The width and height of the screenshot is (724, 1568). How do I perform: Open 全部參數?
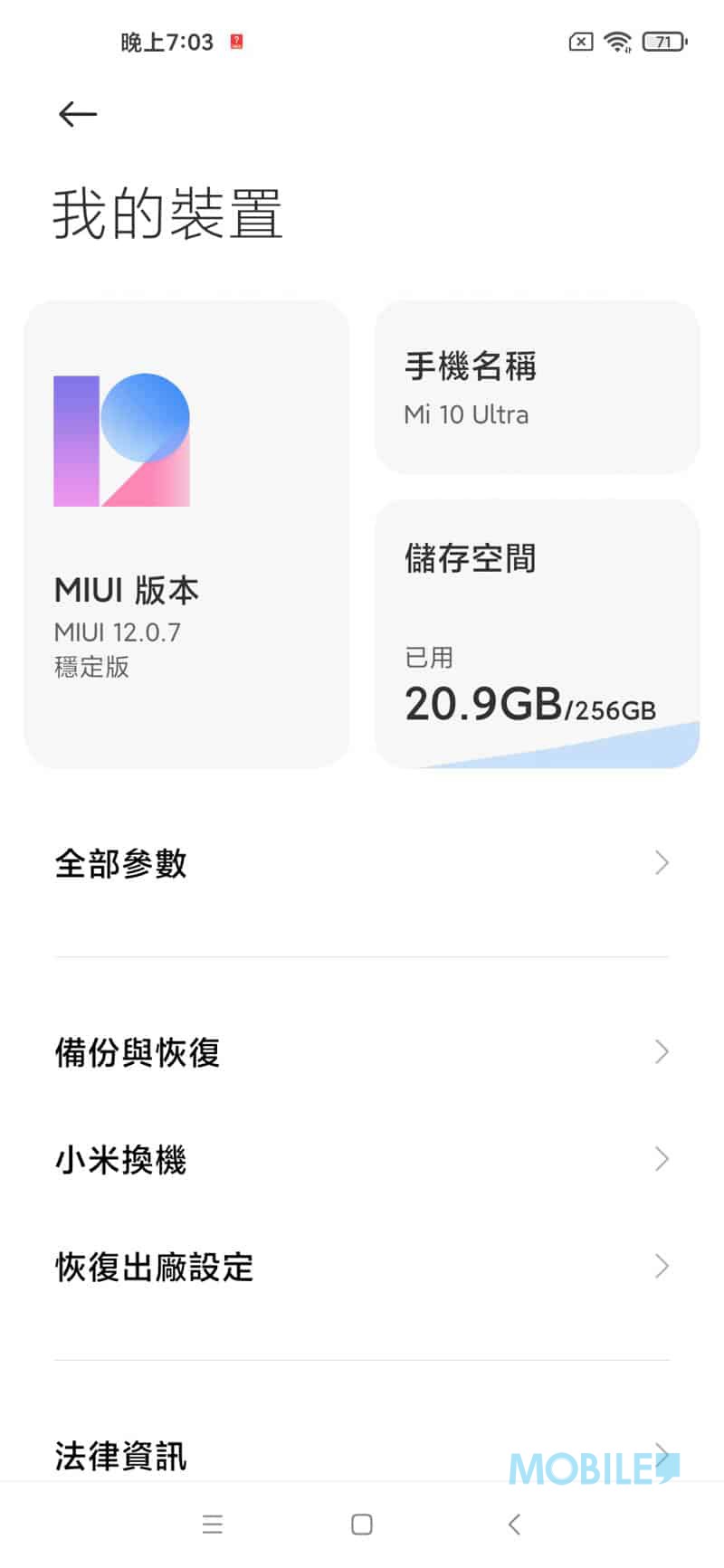coord(362,863)
